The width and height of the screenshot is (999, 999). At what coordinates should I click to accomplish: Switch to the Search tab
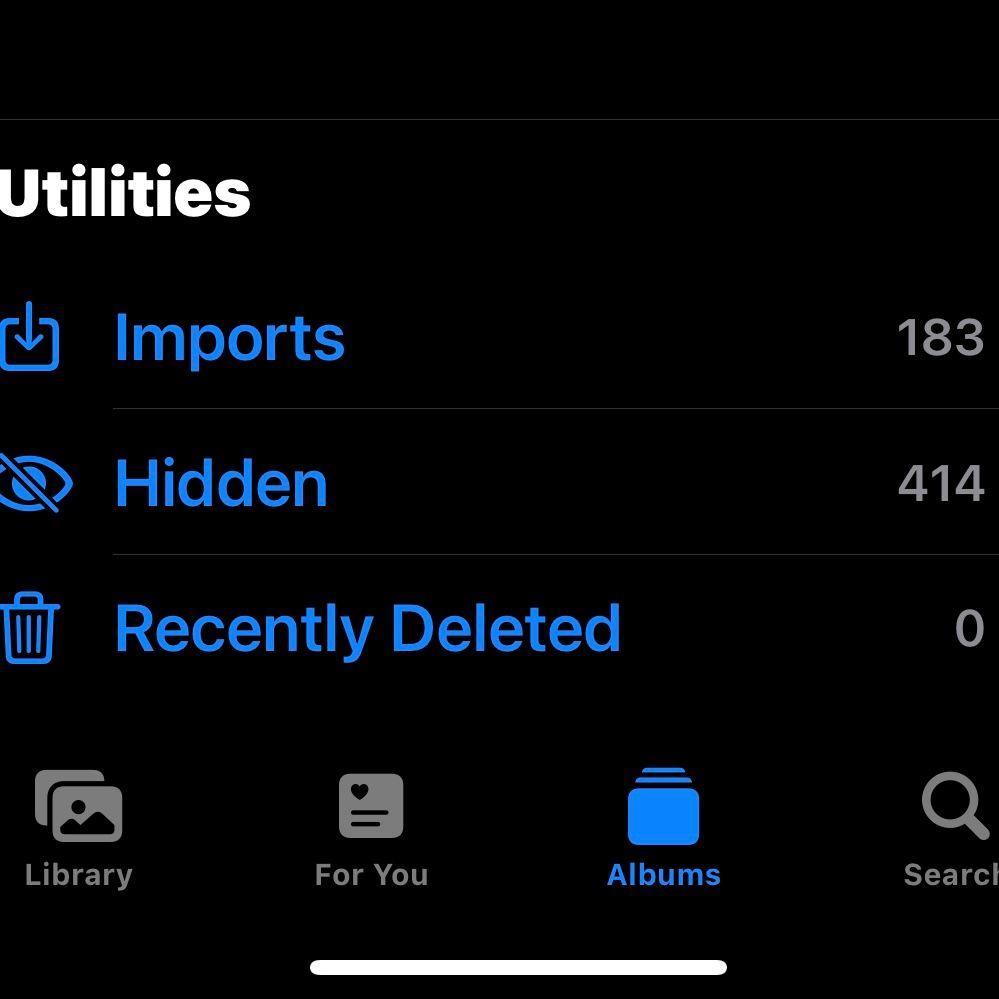click(x=953, y=829)
